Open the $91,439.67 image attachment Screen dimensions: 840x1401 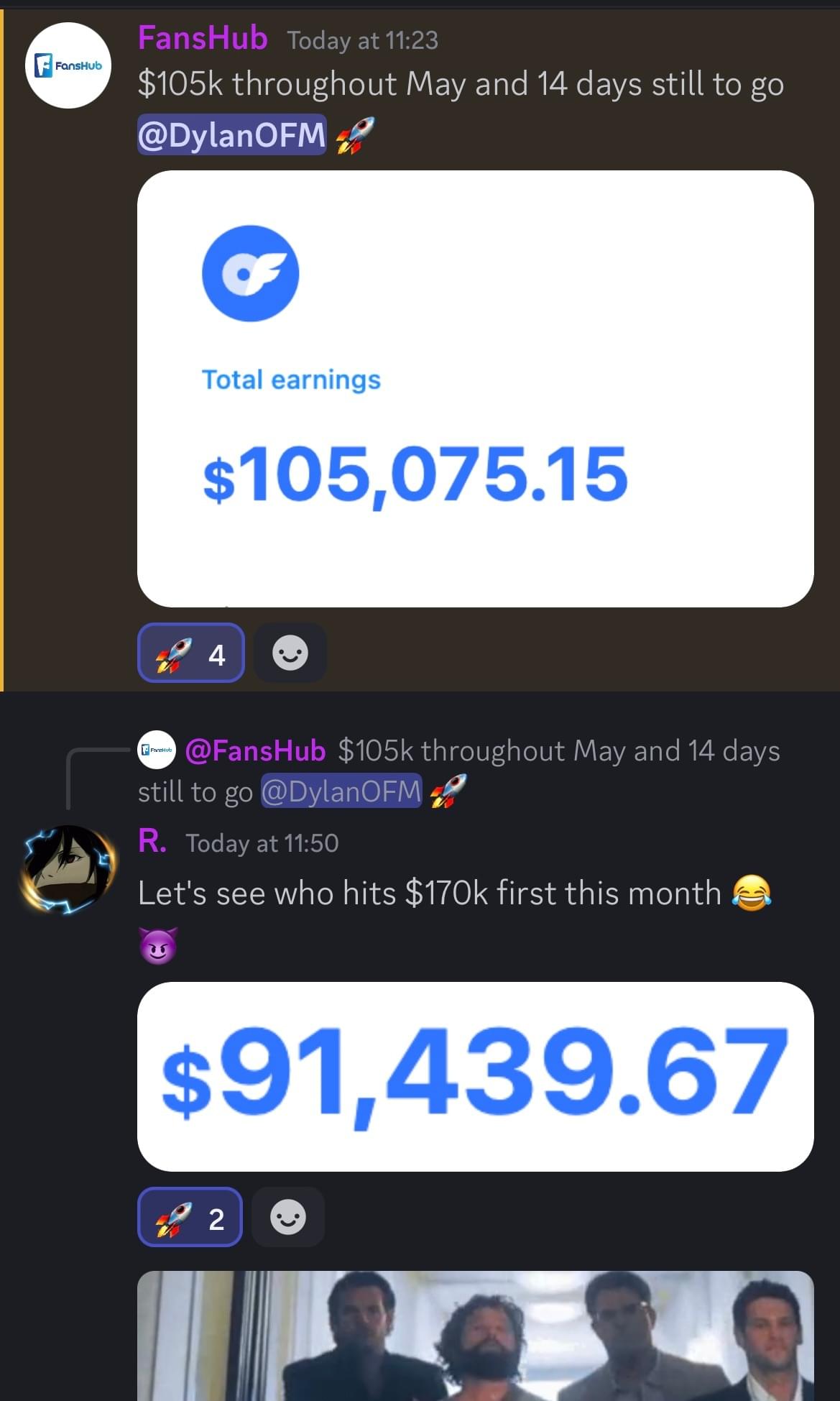click(x=475, y=1076)
